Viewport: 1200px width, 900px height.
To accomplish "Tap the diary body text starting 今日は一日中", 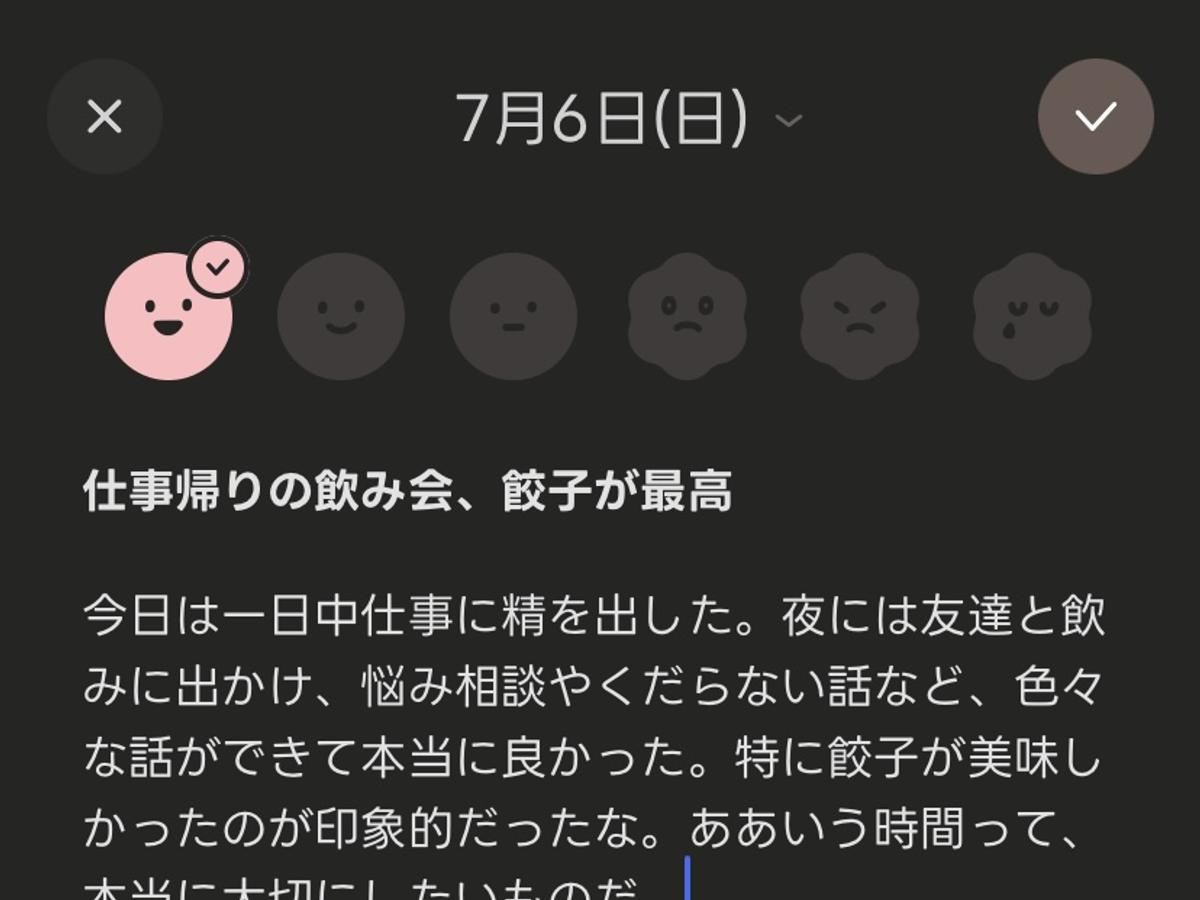I will [594, 720].
